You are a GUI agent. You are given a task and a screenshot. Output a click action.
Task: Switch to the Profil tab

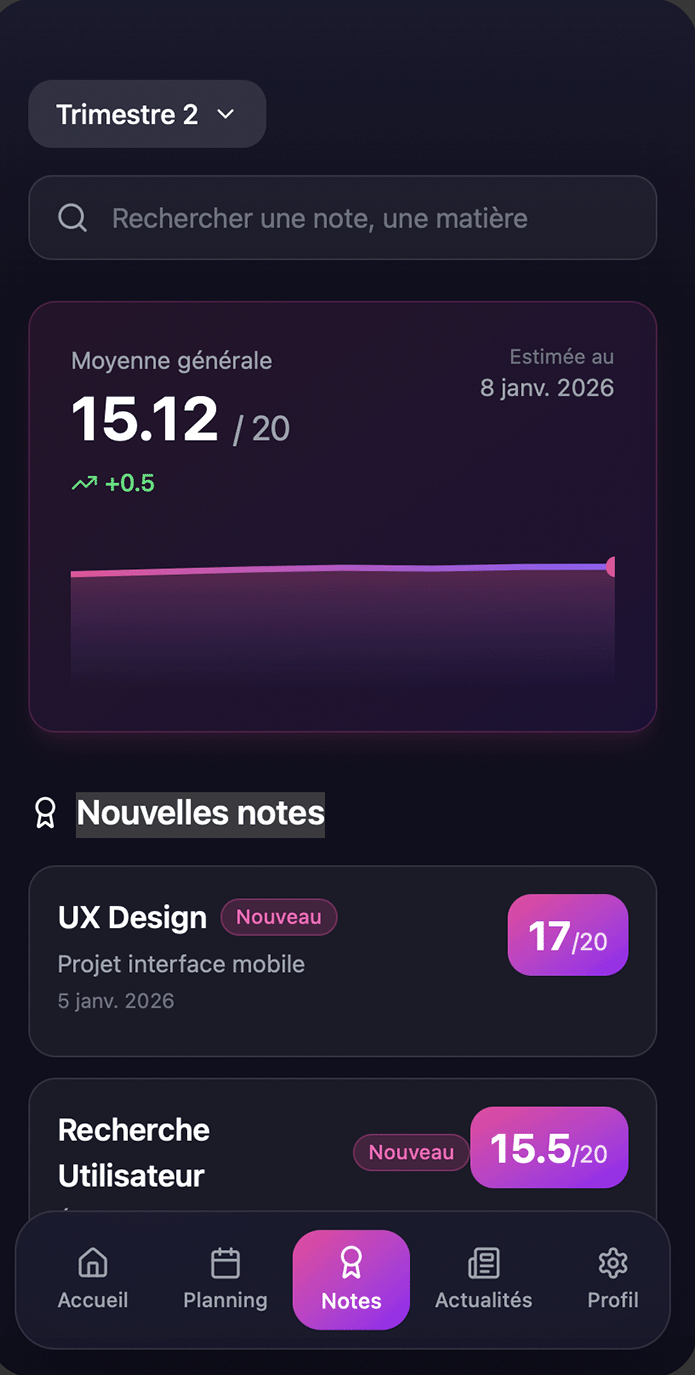coord(613,1279)
